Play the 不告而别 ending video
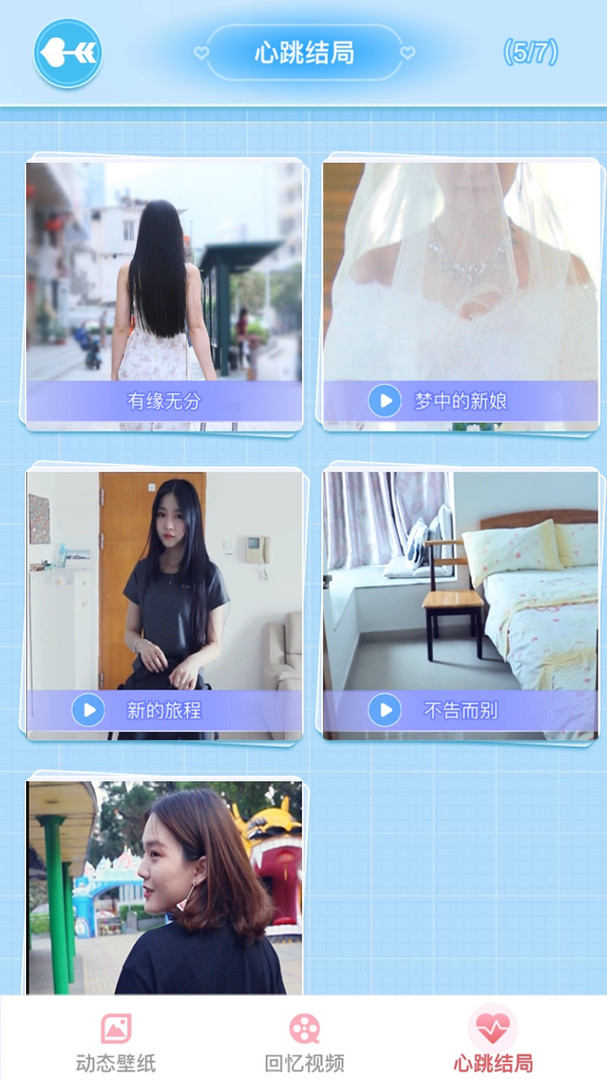The image size is (607, 1080). click(x=385, y=711)
